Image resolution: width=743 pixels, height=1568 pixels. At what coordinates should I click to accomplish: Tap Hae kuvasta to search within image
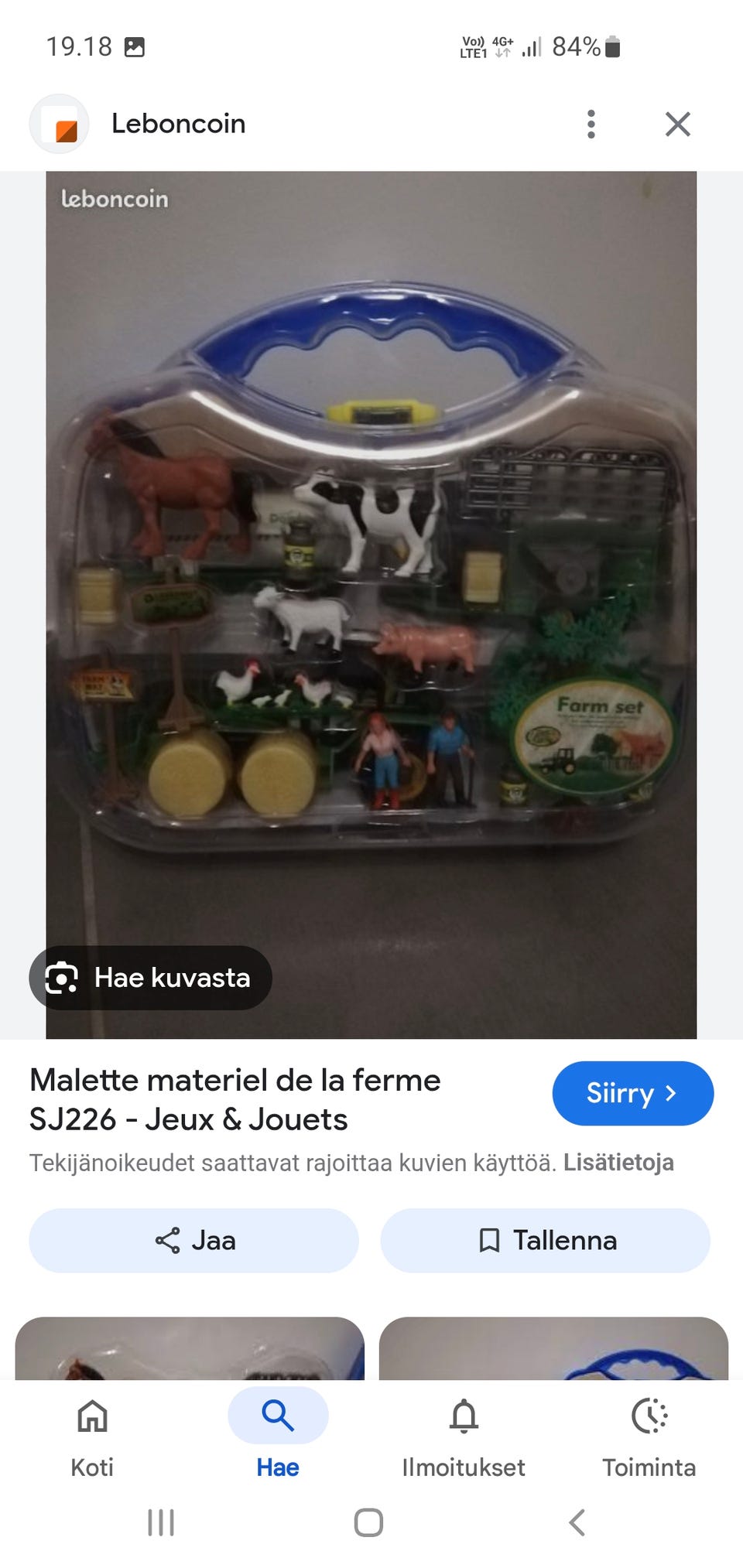[150, 978]
